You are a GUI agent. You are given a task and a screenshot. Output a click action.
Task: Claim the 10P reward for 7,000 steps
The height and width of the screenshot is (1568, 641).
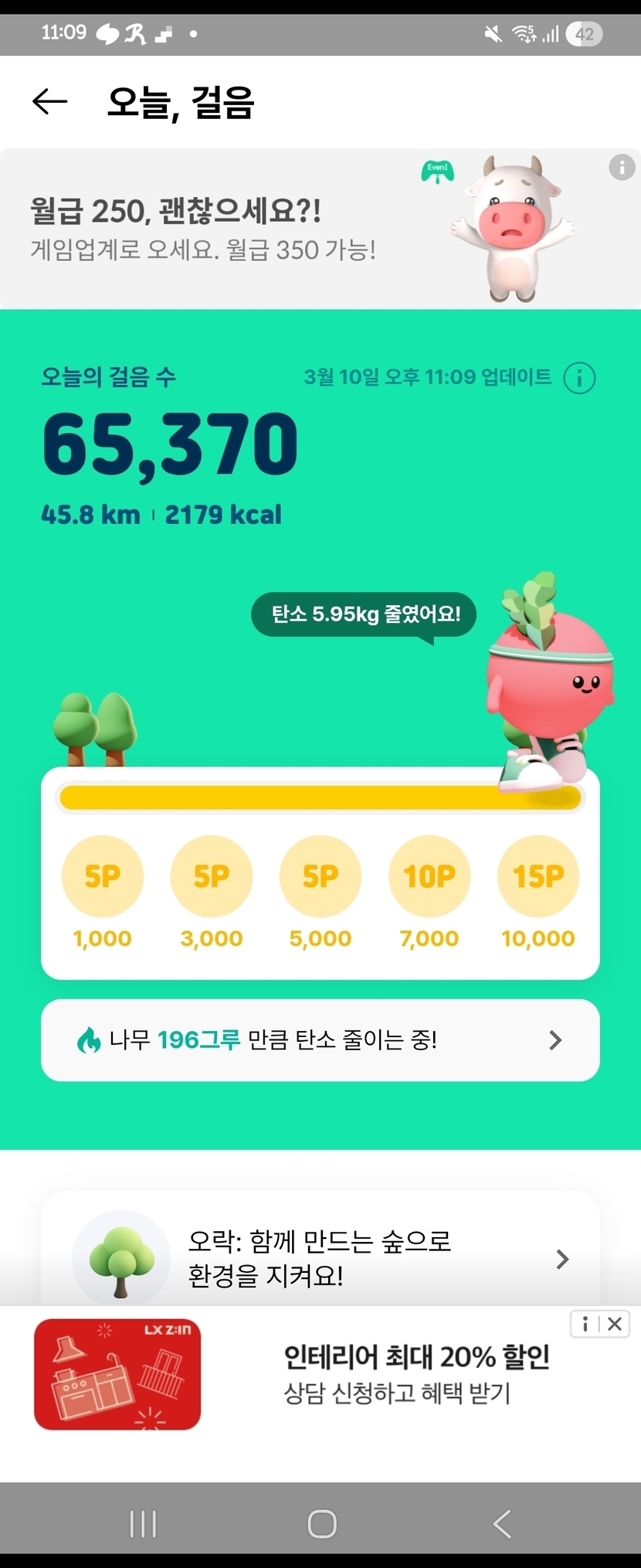coord(429,876)
